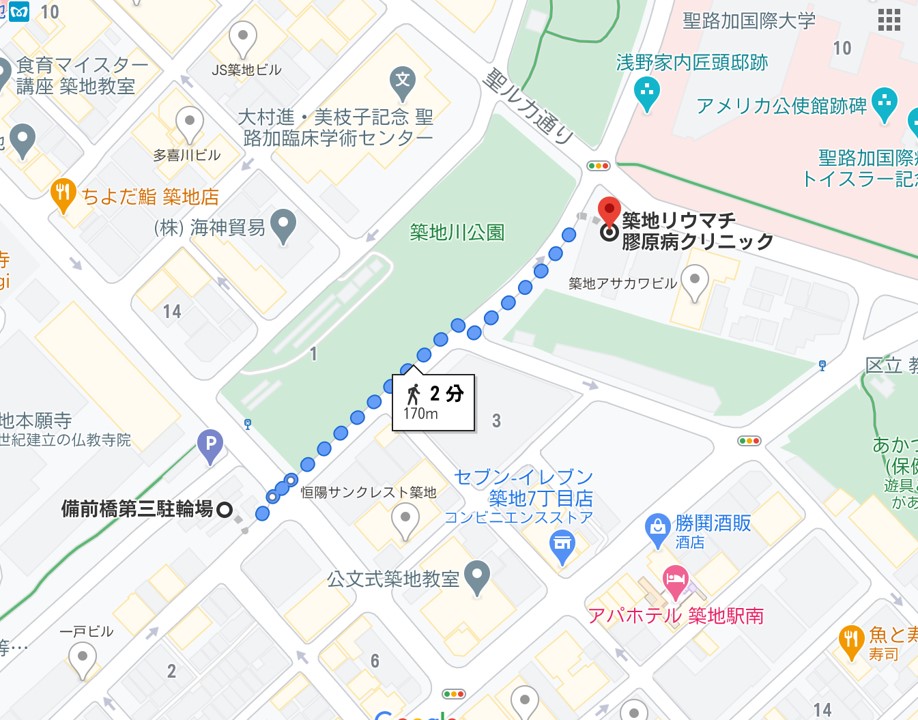The image size is (918, 720).
Task: Tap the walking 2分 170m route label
Action: click(433, 401)
